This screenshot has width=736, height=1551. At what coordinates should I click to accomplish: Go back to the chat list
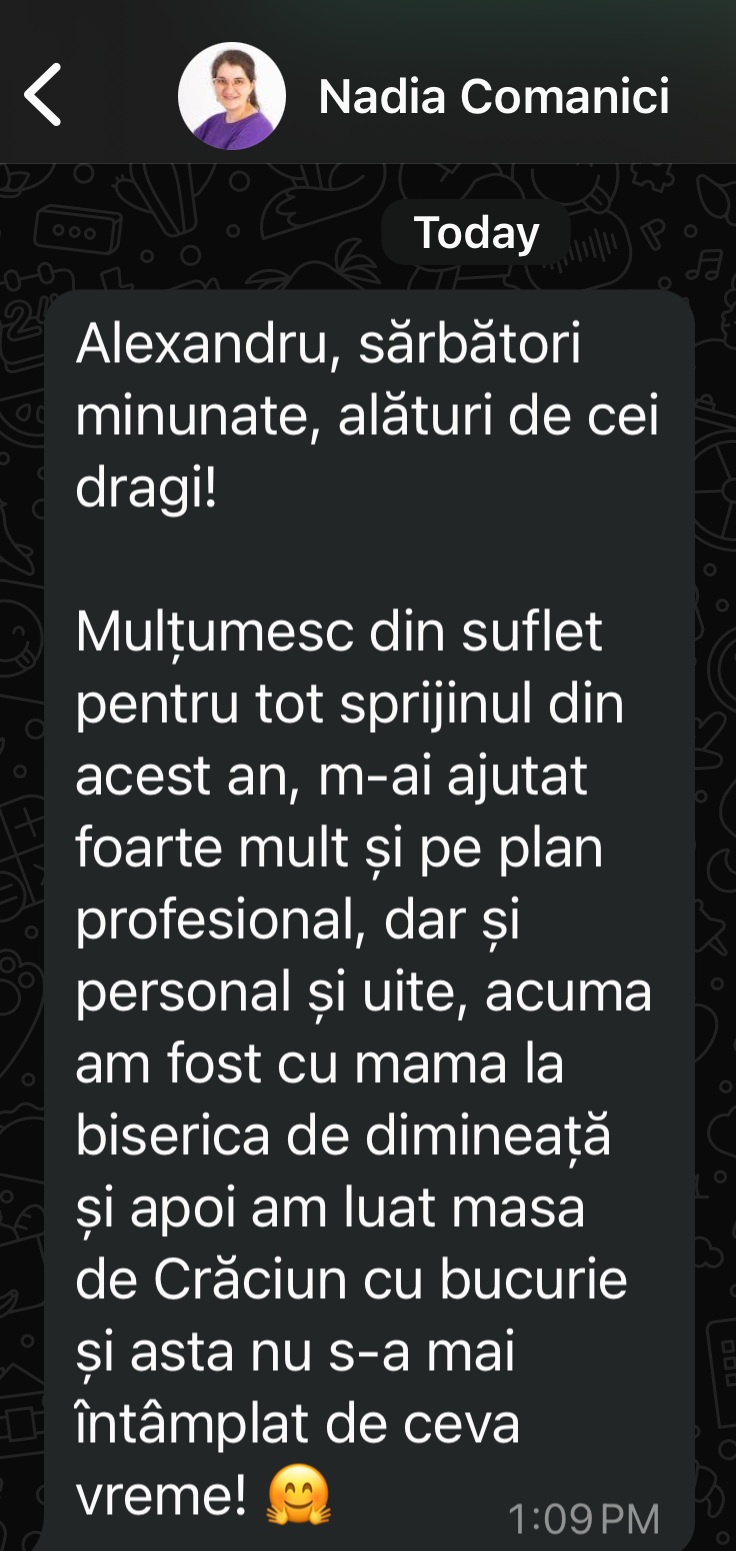point(43,95)
